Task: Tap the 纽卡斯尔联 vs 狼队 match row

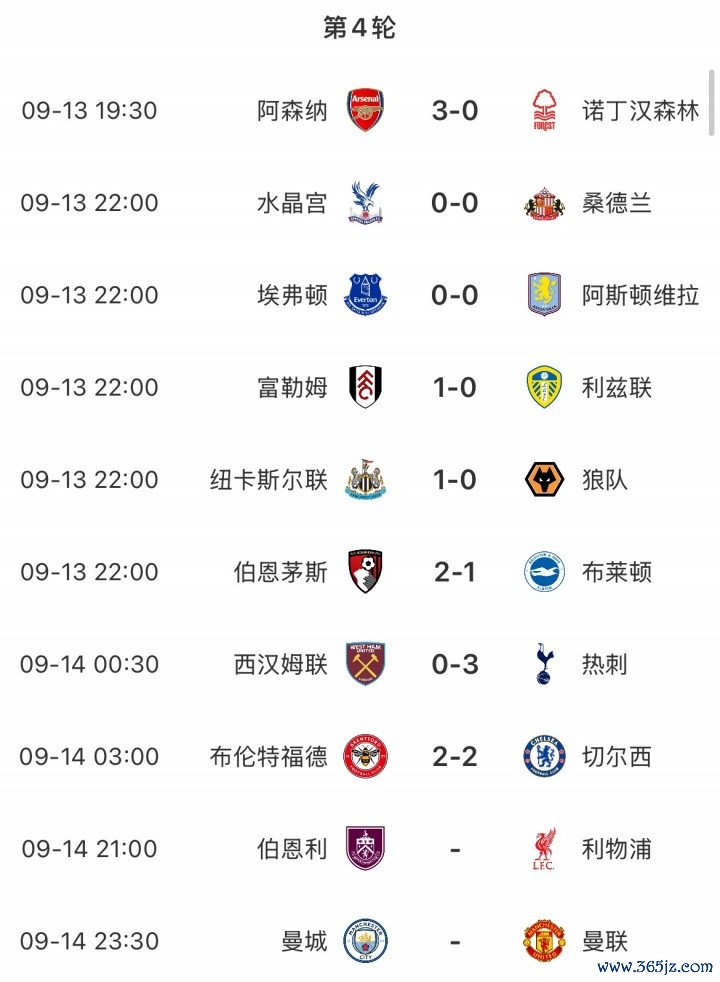Action: [x=455, y=479]
